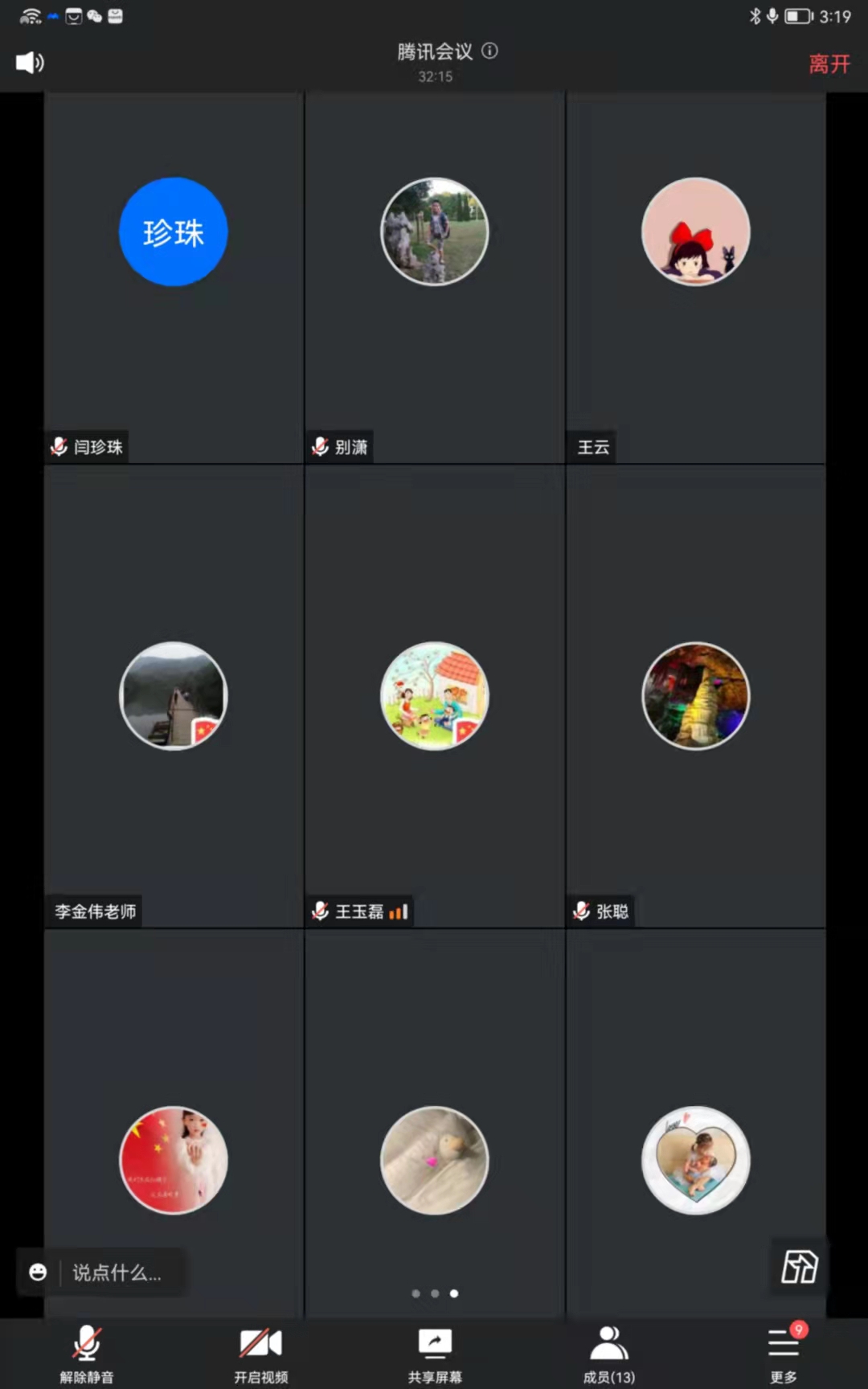The image size is (868, 1389).
Task: Select participant tile 张聪
Action: pyautogui.click(x=696, y=696)
